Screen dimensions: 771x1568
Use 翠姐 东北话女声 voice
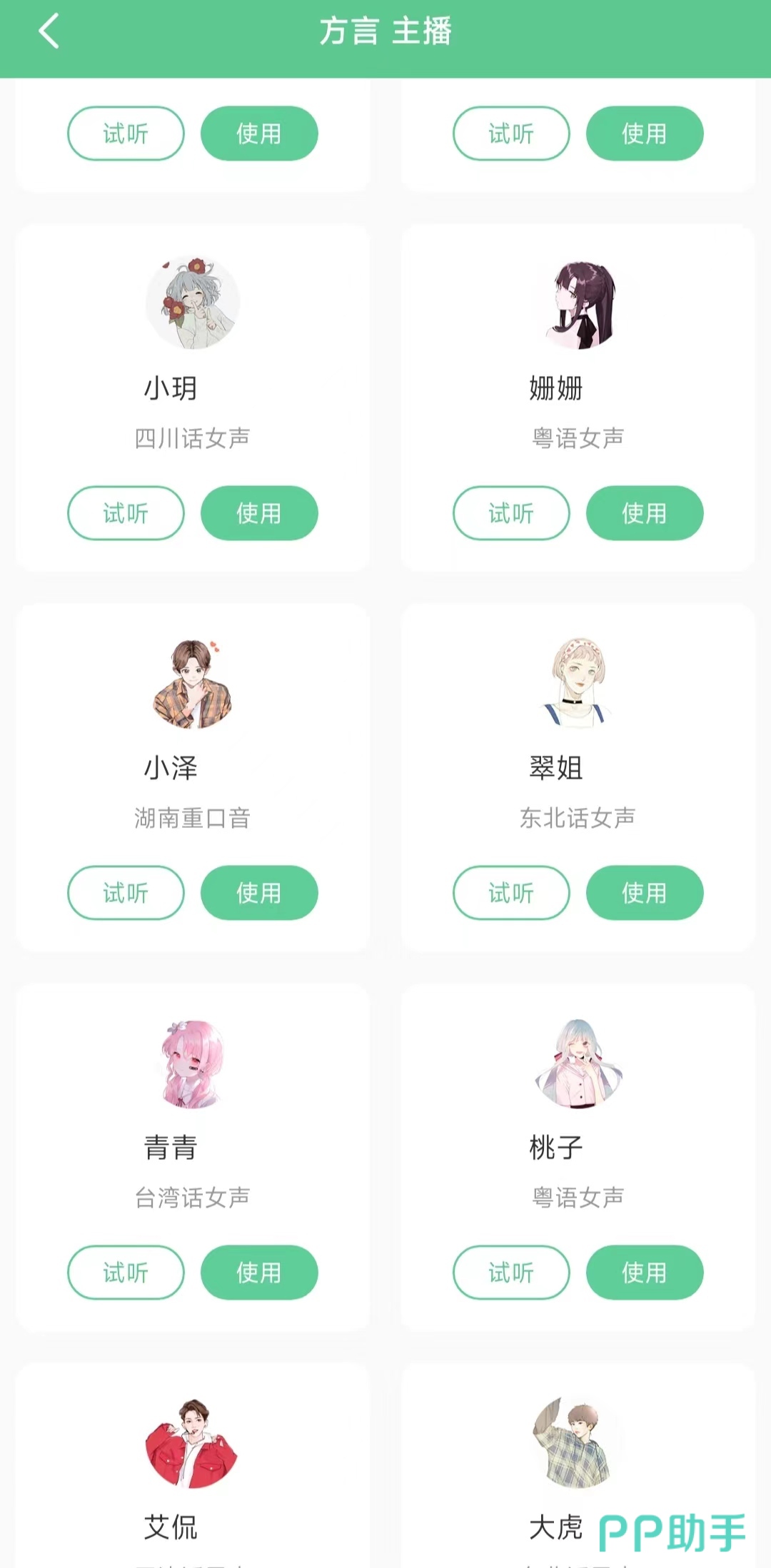645,893
